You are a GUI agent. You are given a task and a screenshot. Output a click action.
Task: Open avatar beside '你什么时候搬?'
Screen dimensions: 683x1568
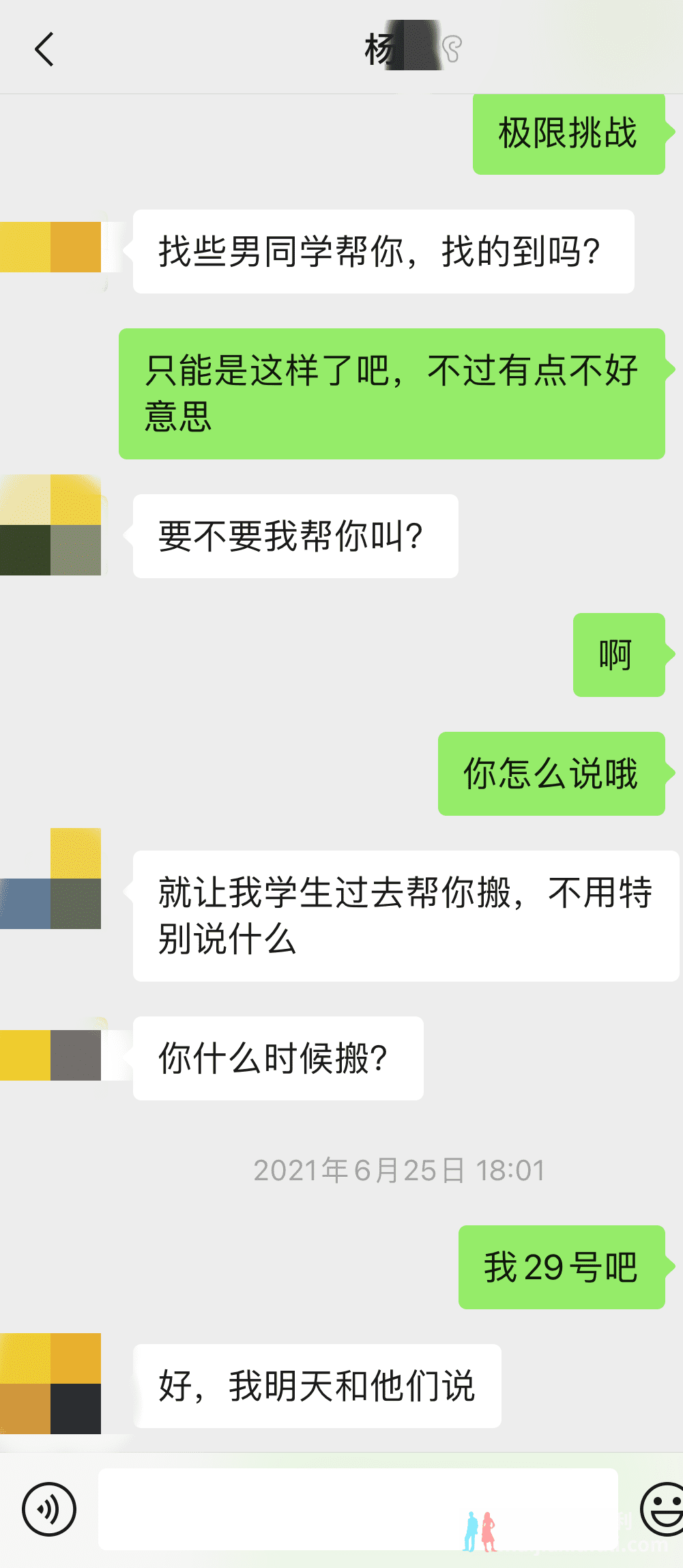[x=50, y=1055]
